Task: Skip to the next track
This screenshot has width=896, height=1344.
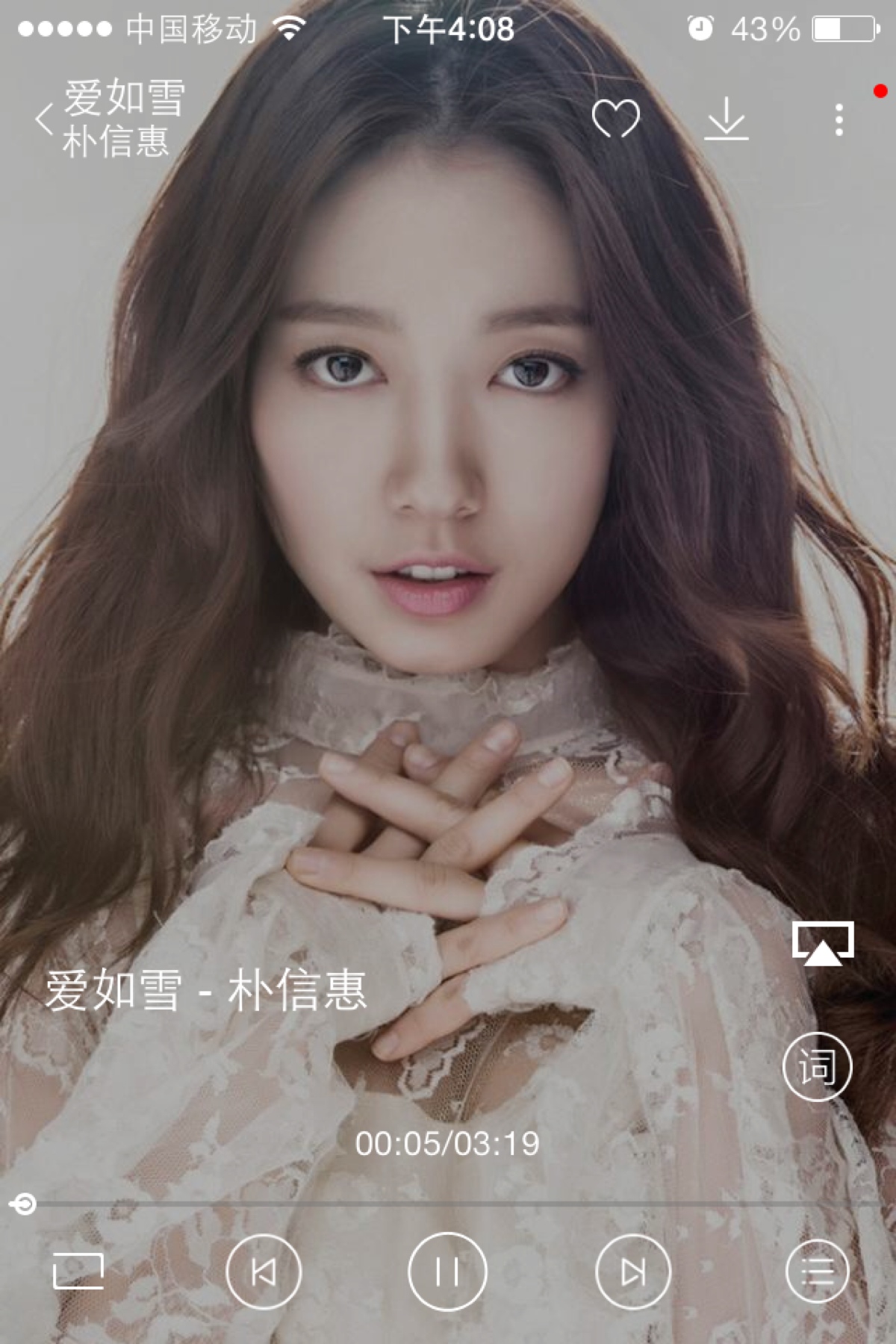Action: point(632,1272)
